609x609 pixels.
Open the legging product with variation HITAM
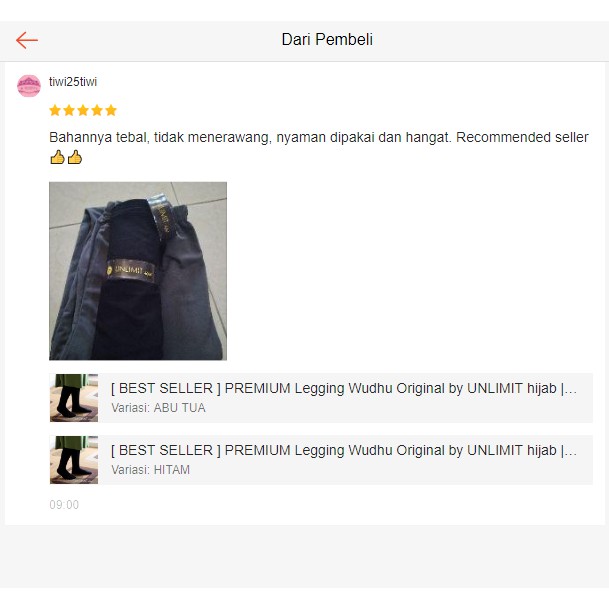tap(321, 460)
